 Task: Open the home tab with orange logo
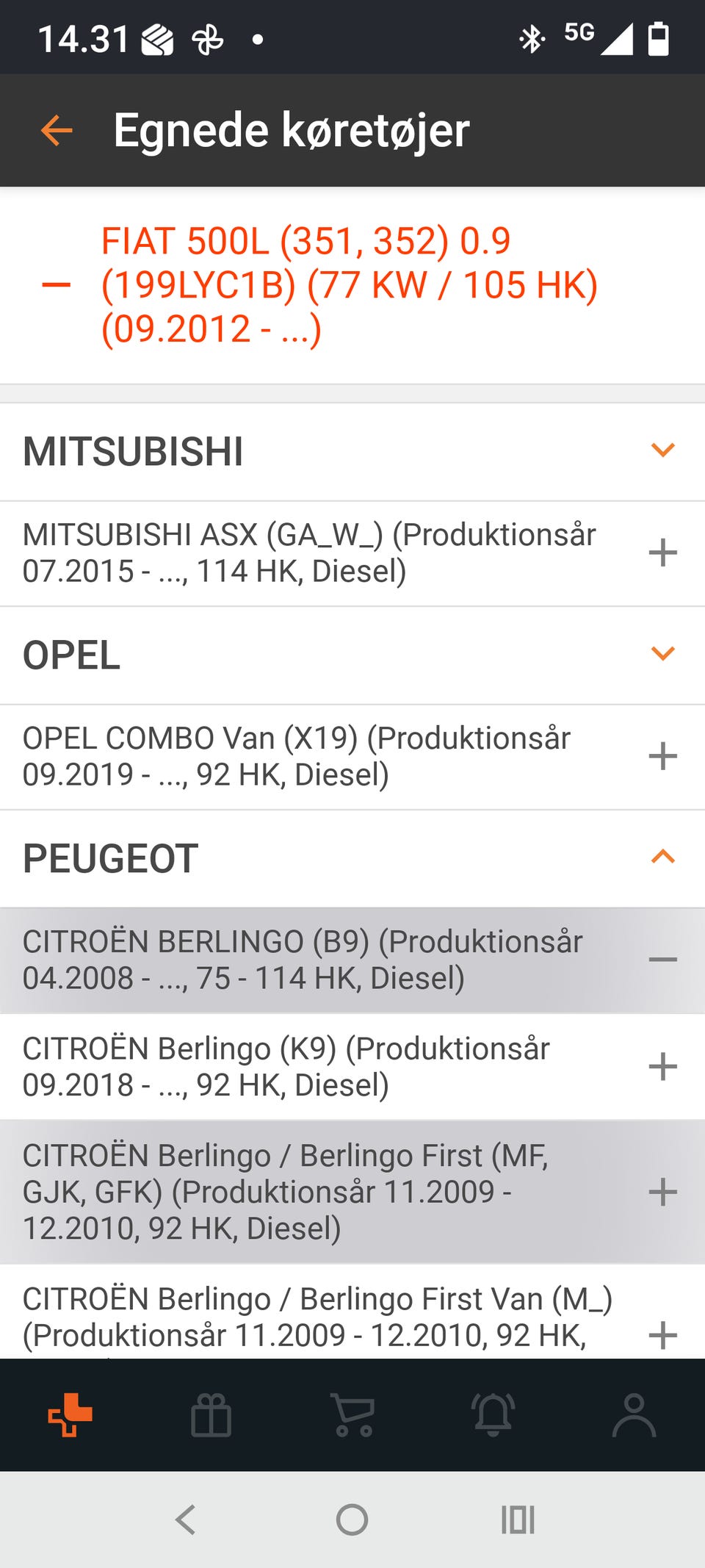coord(70,1414)
